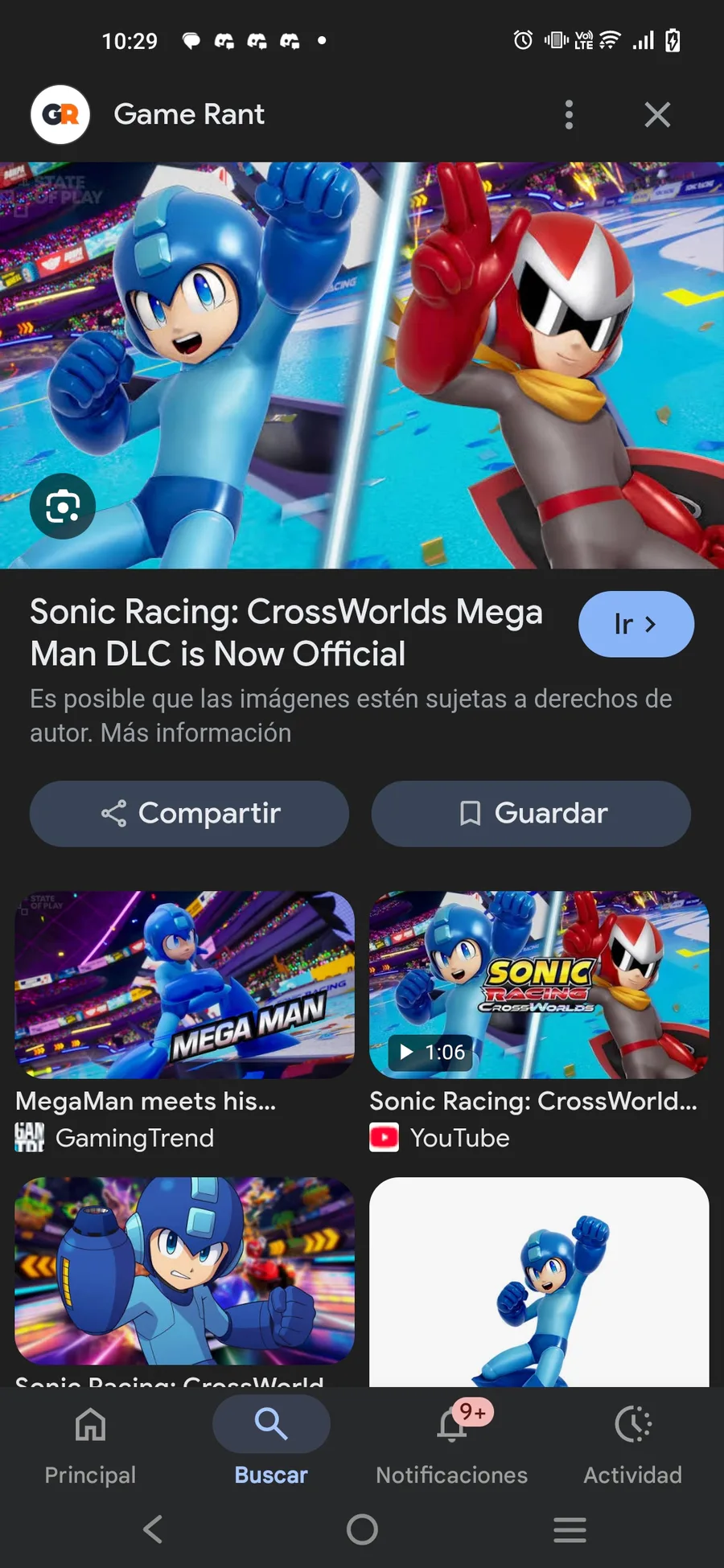Return to the system home screen
Image resolution: width=724 pixels, height=1568 pixels.
coord(362,1529)
